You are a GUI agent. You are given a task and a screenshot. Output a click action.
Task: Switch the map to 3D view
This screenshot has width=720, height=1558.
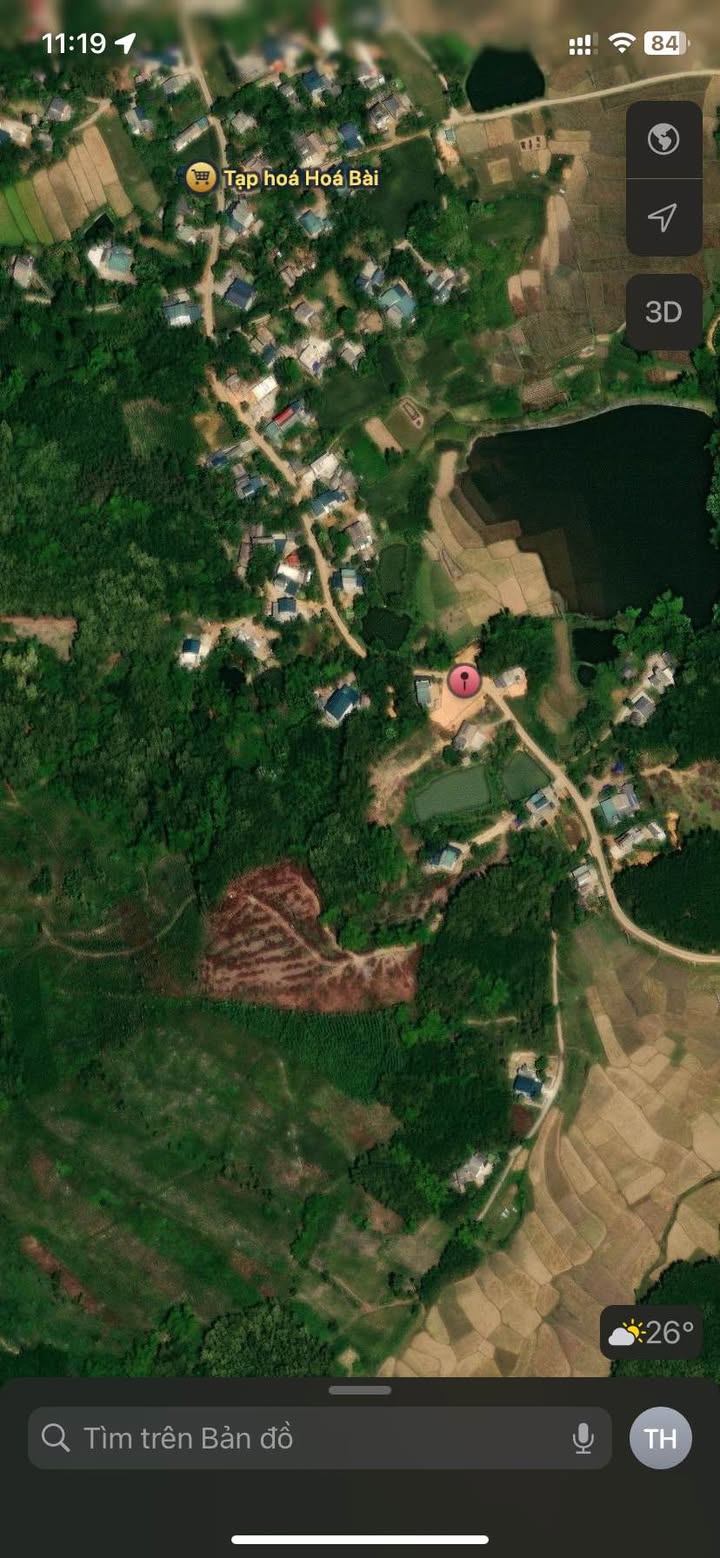tap(663, 312)
